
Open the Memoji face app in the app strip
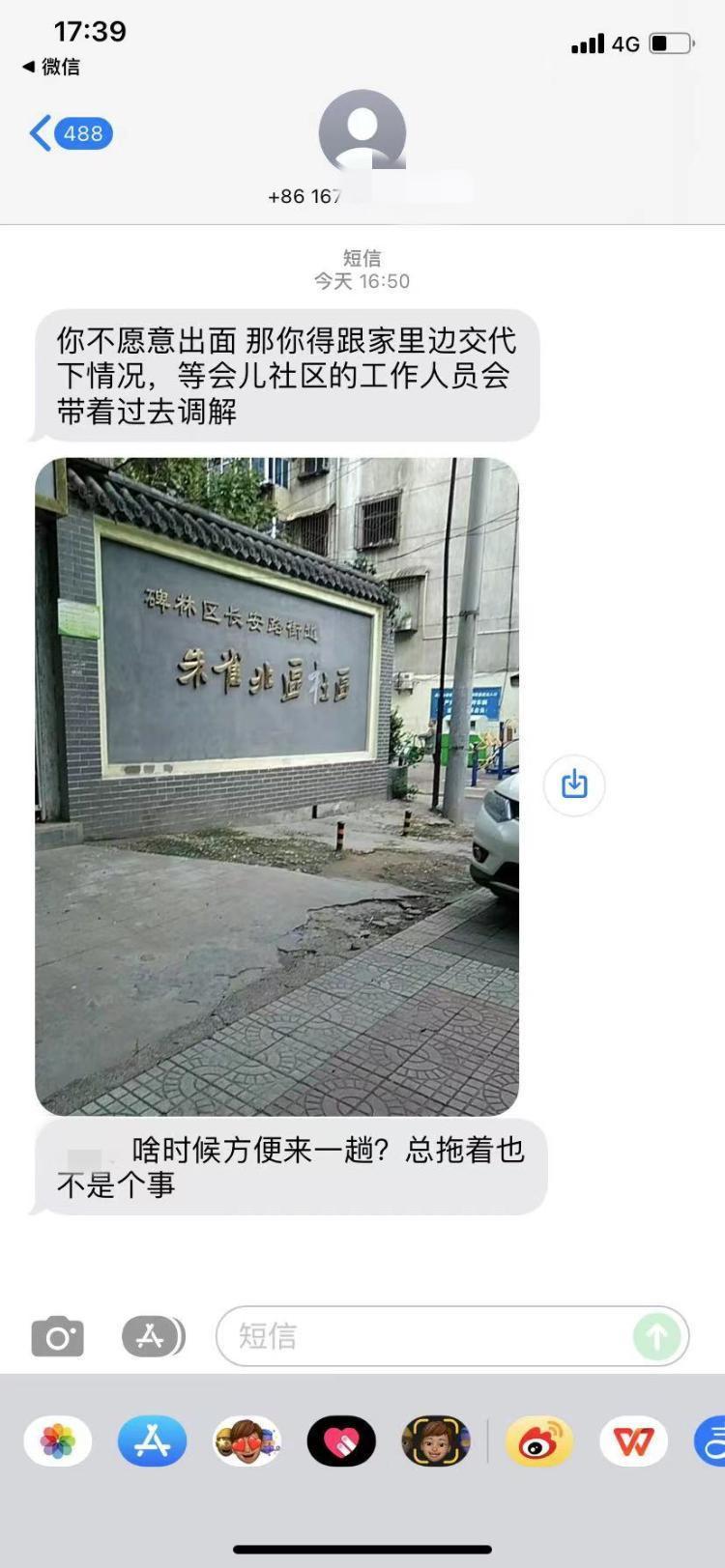click(x=436, y=1442)
